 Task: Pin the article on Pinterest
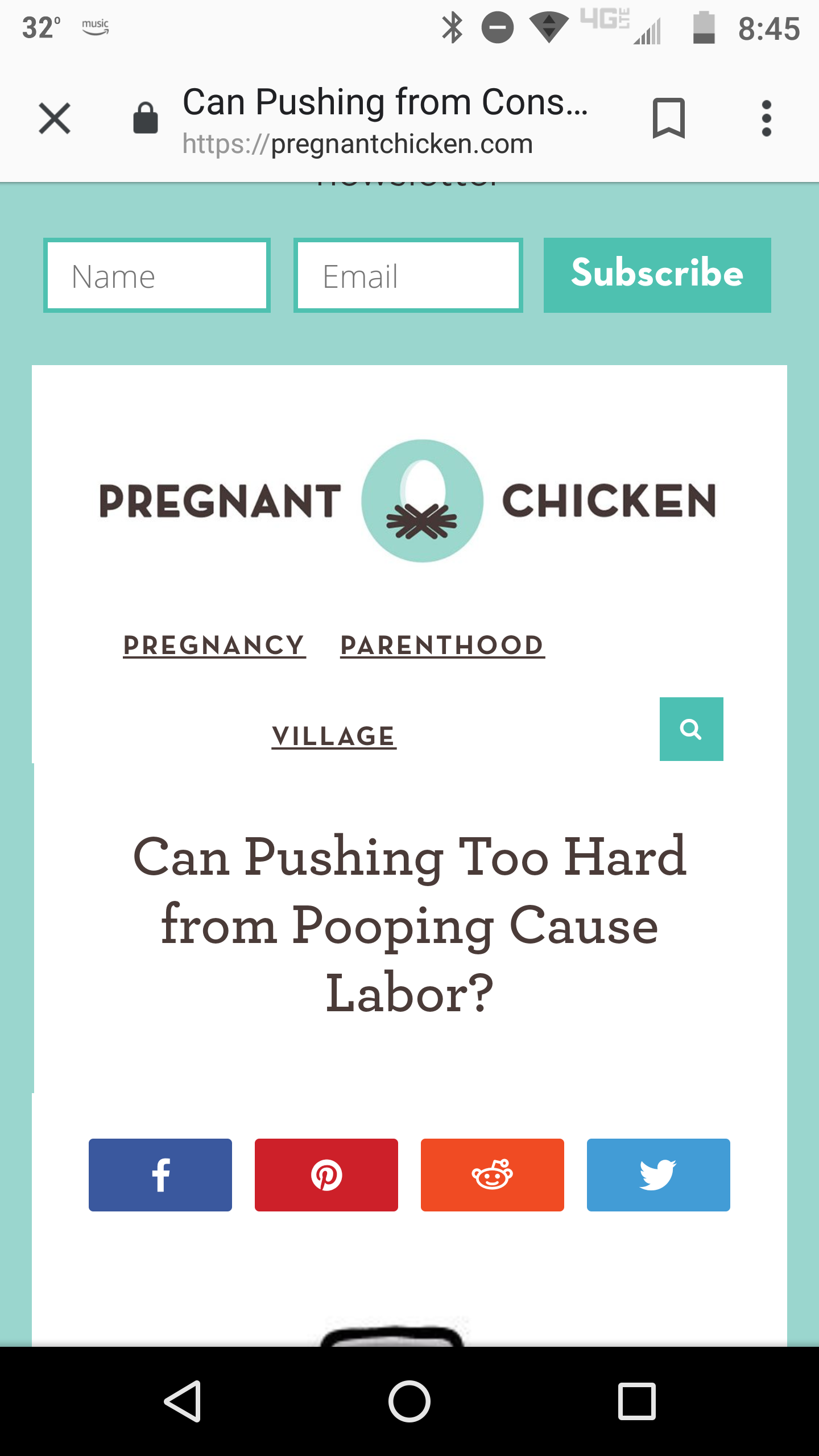pyautogui.click(x=326, y=1175)
